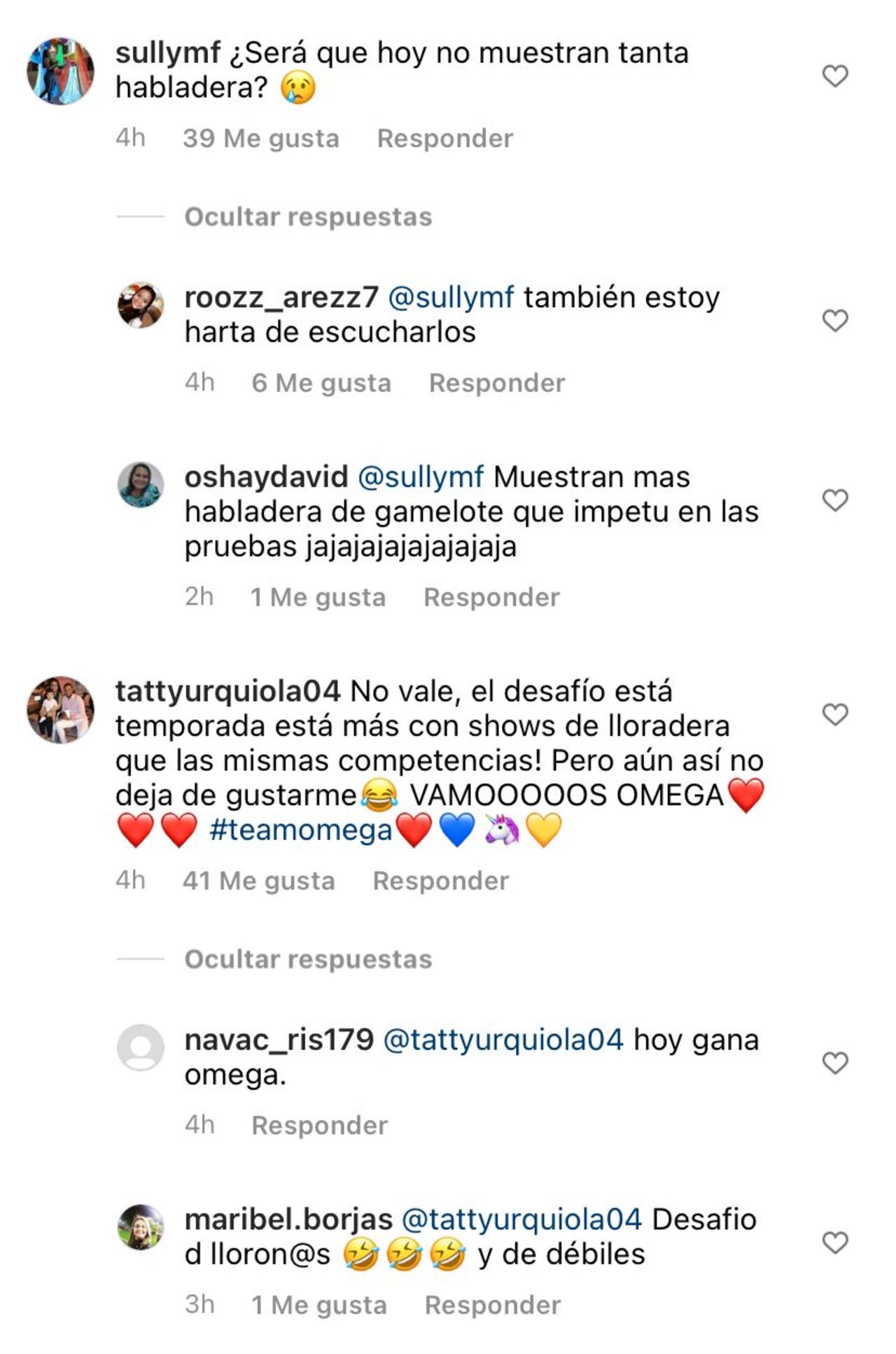This screenshot has height=1354, width=896.
Task: View tattyurquiola04's profile from avatar
Action: [61, 709]
